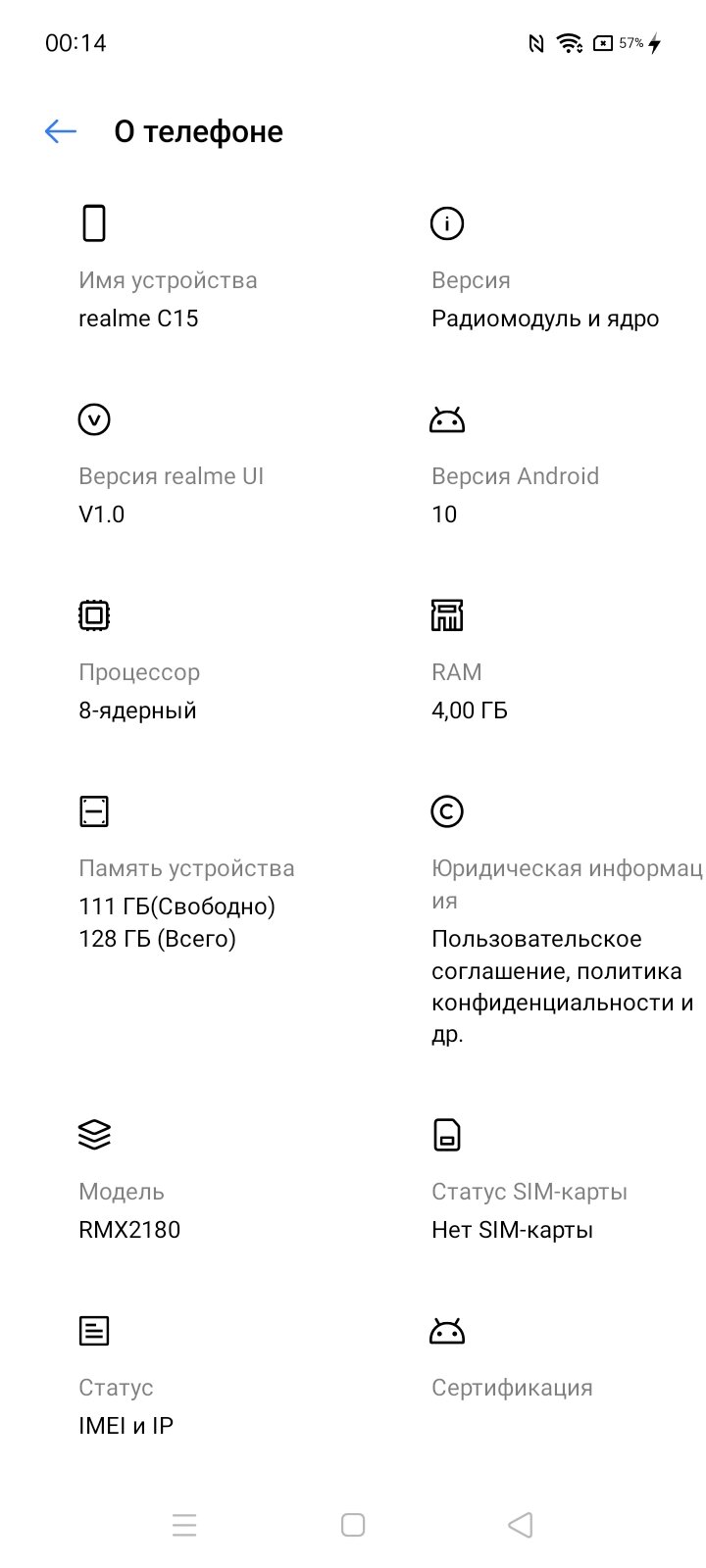Tap the Модель RMX2180 entry

click(x=196, y=1181)
